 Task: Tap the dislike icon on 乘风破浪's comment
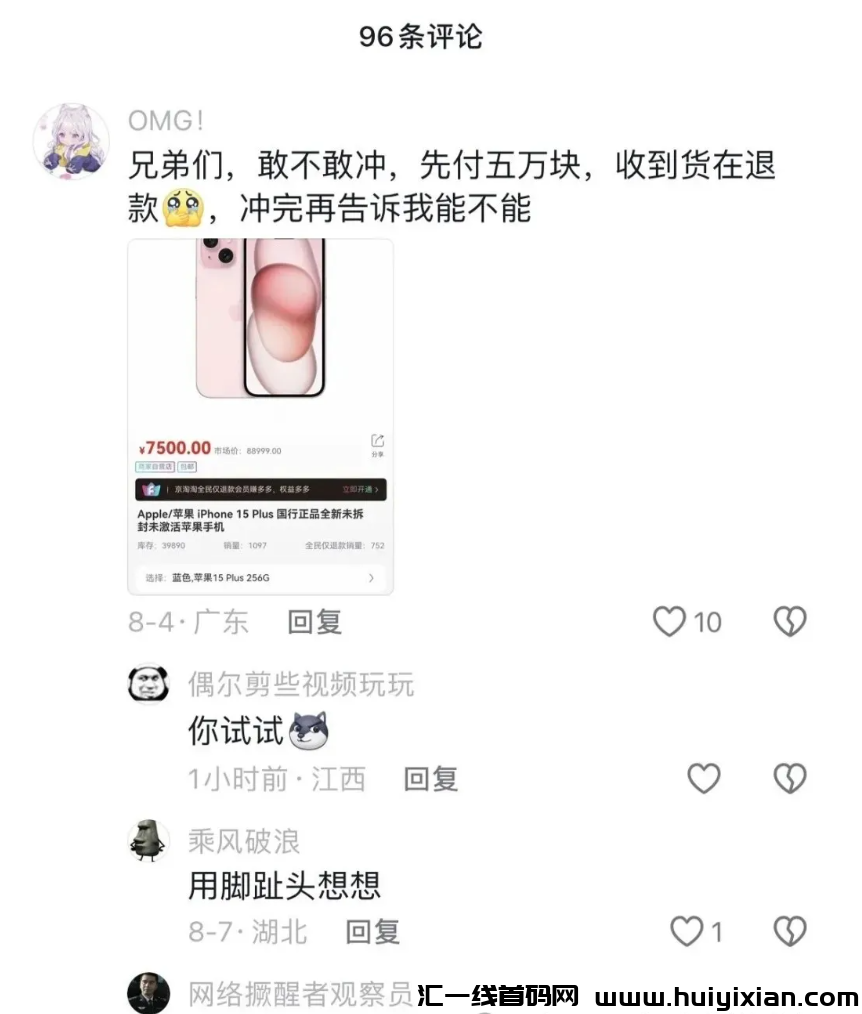coord(789,931)
